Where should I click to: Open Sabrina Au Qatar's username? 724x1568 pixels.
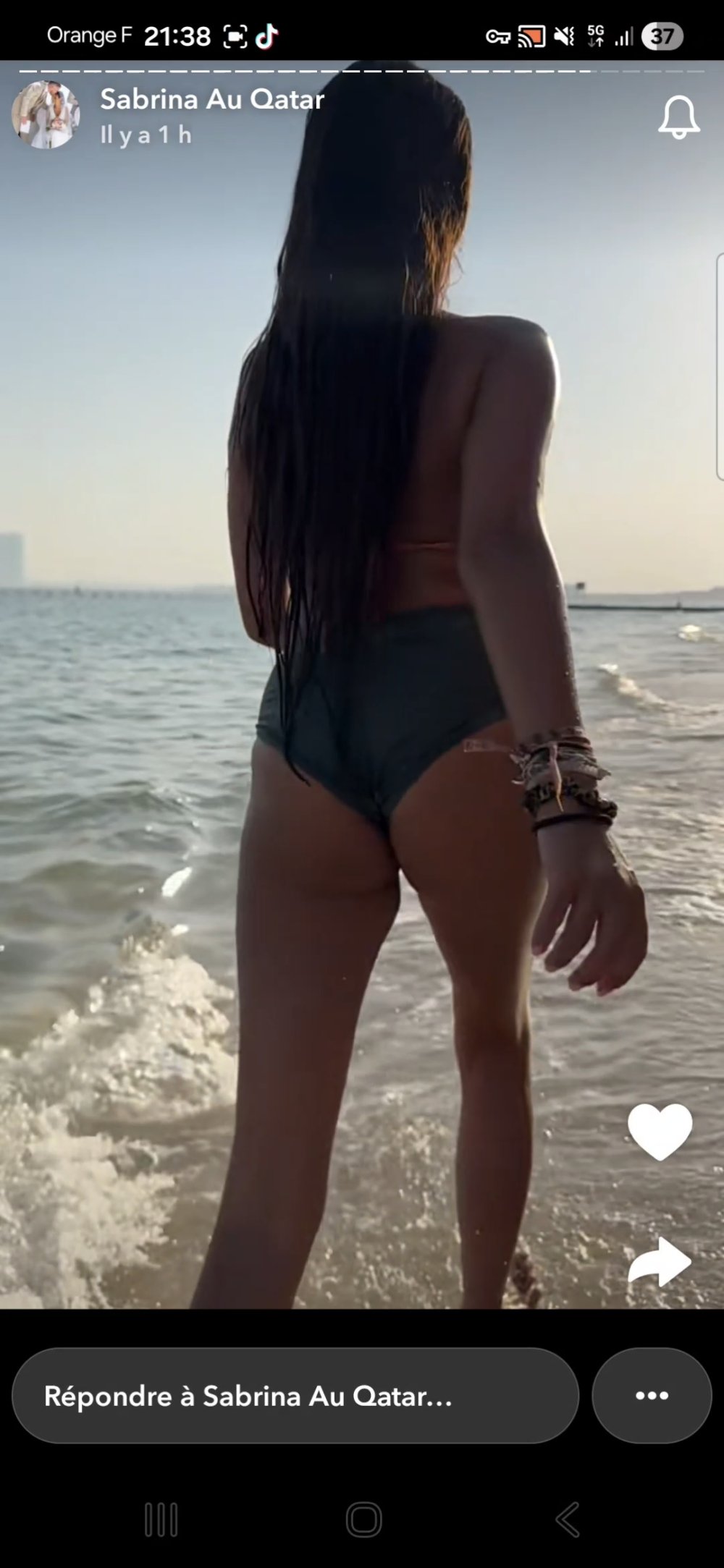[211, 100]
